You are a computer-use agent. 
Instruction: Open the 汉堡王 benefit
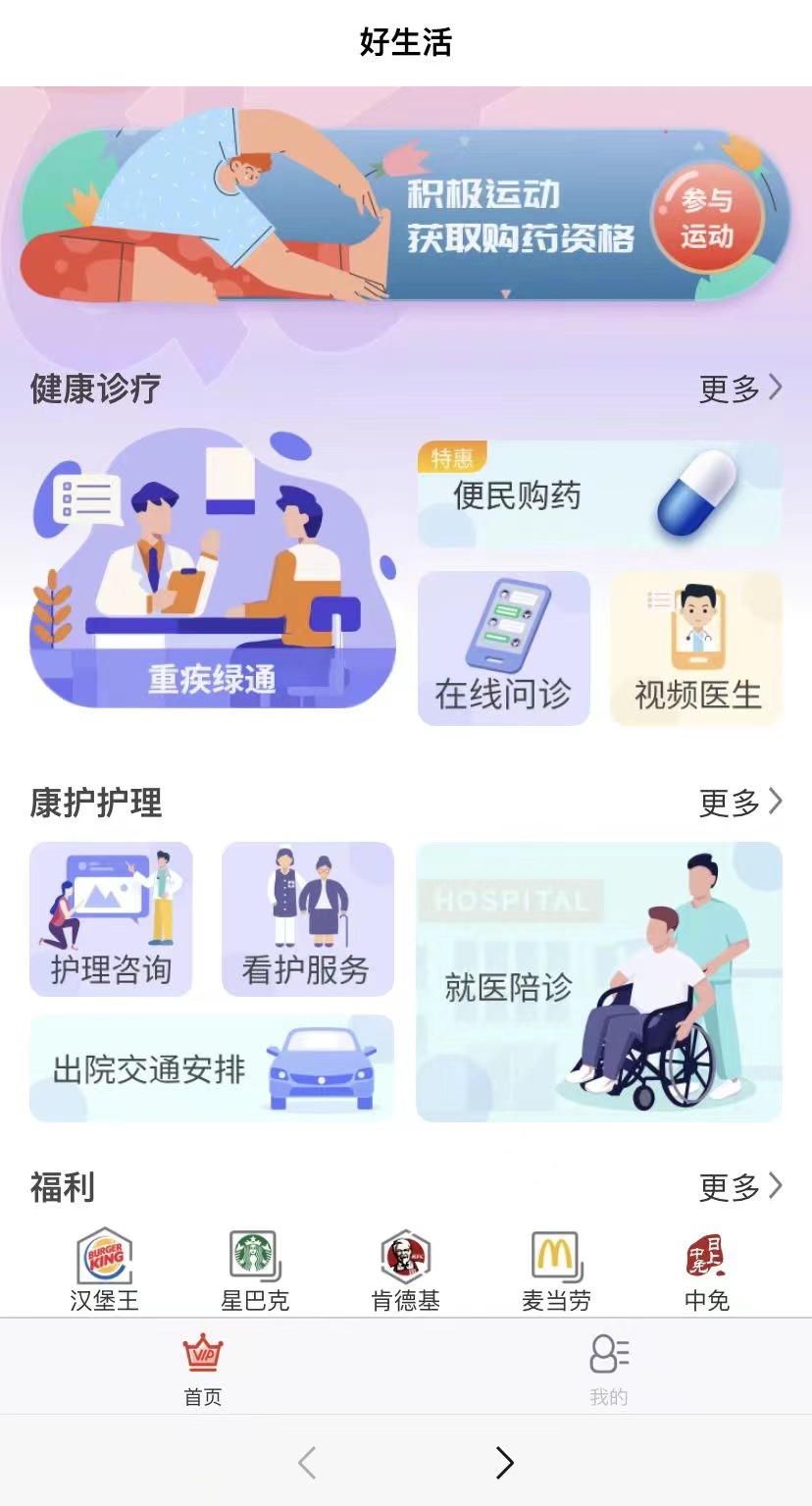pyautogui.click(x=104, y=1271)
